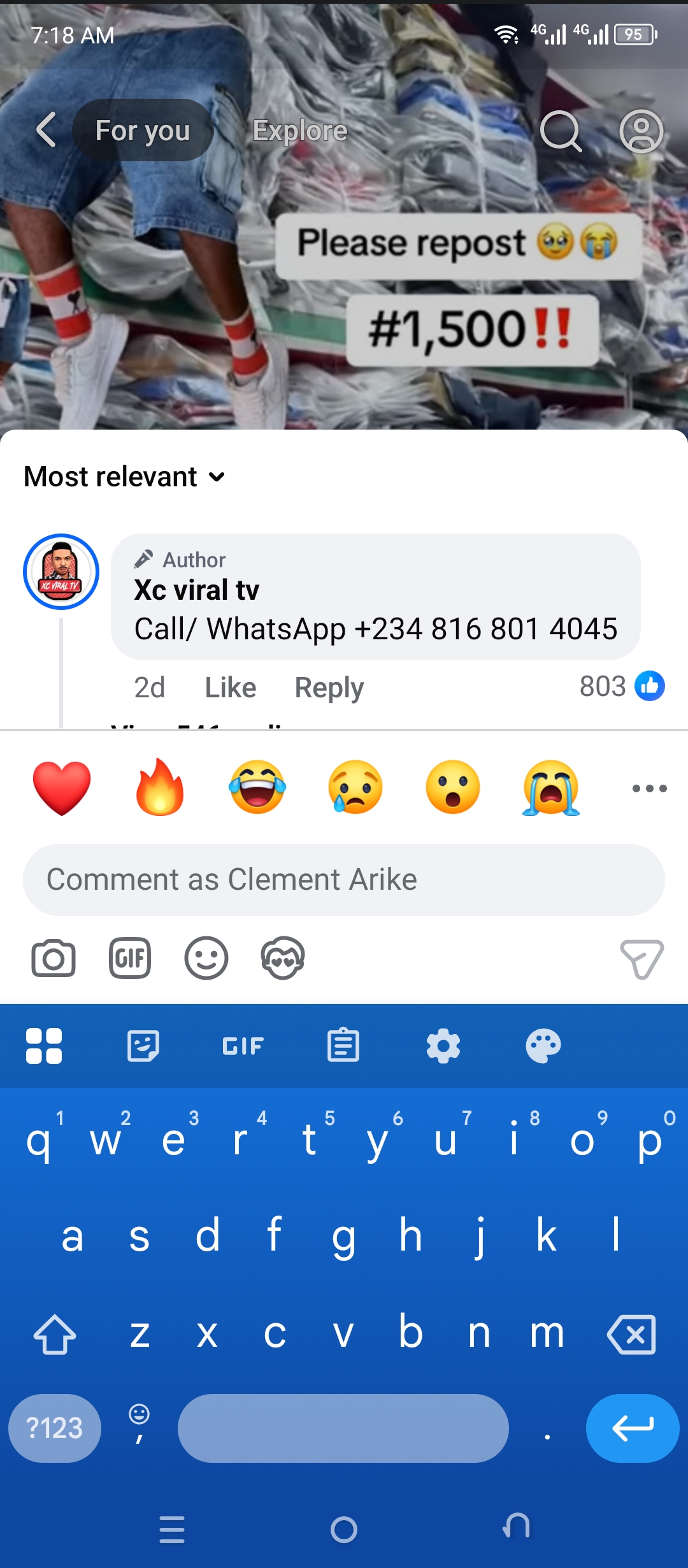React with the laughing tears emoji

pos(257,788)
